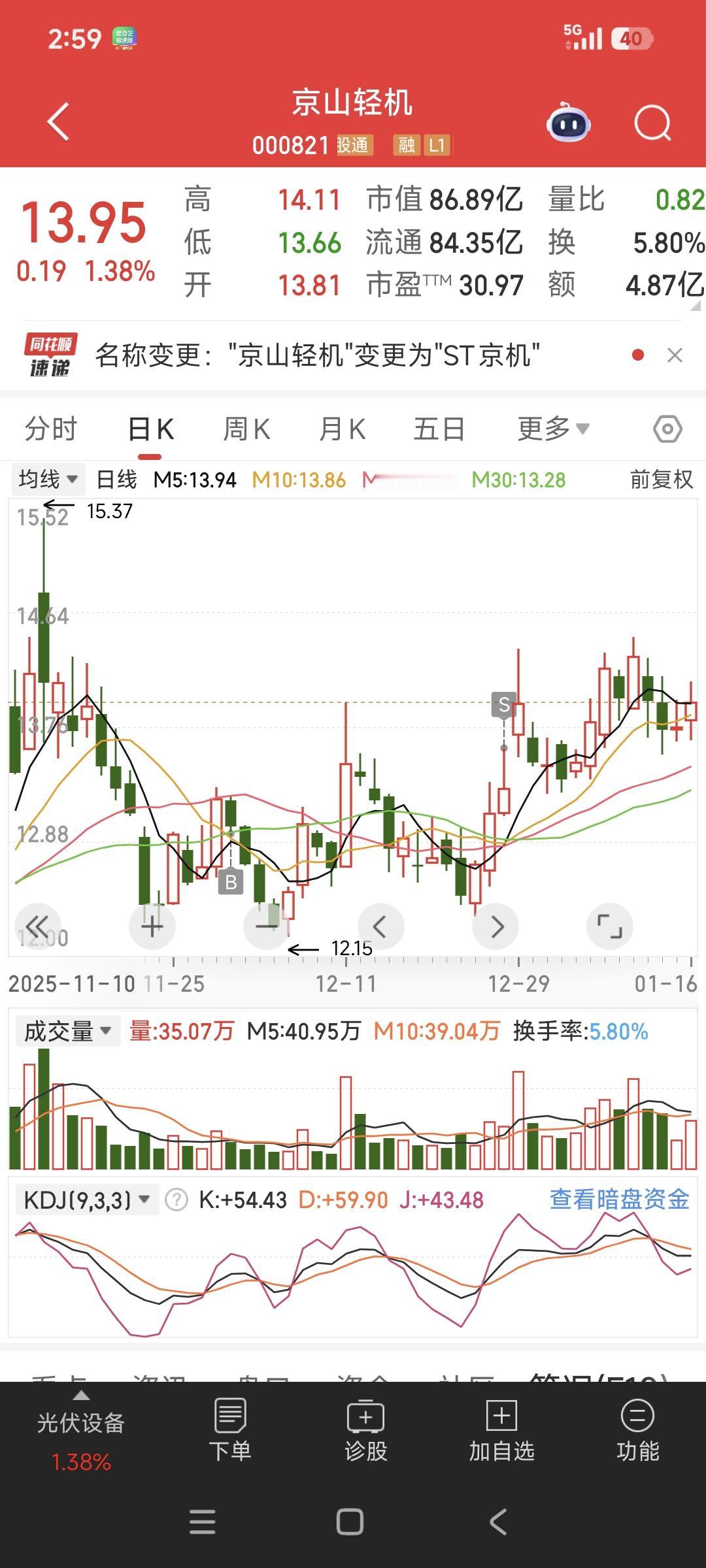
Task: Zoom in the K-line chart
Action: (x=152, y=926)
